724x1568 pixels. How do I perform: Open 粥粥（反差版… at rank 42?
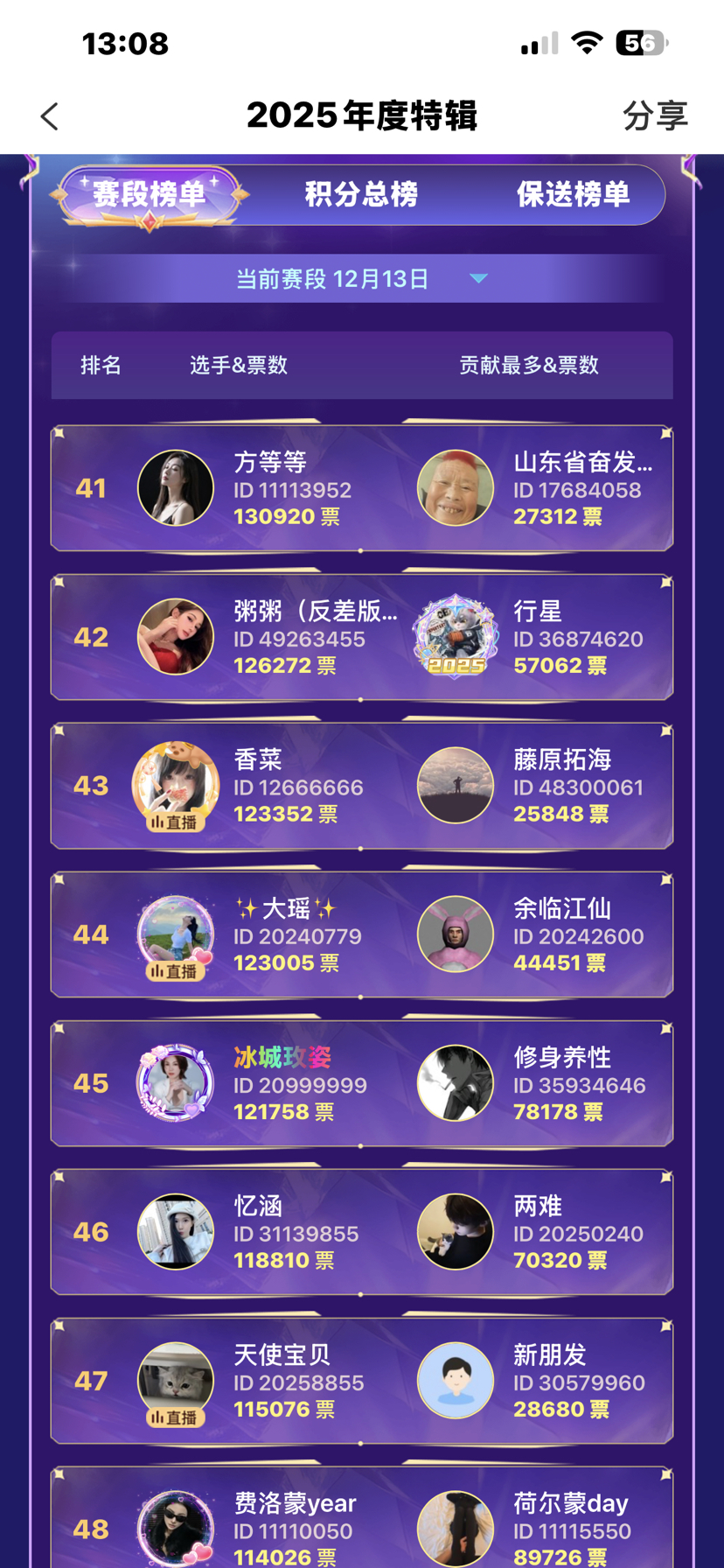[x=176, y=637]
